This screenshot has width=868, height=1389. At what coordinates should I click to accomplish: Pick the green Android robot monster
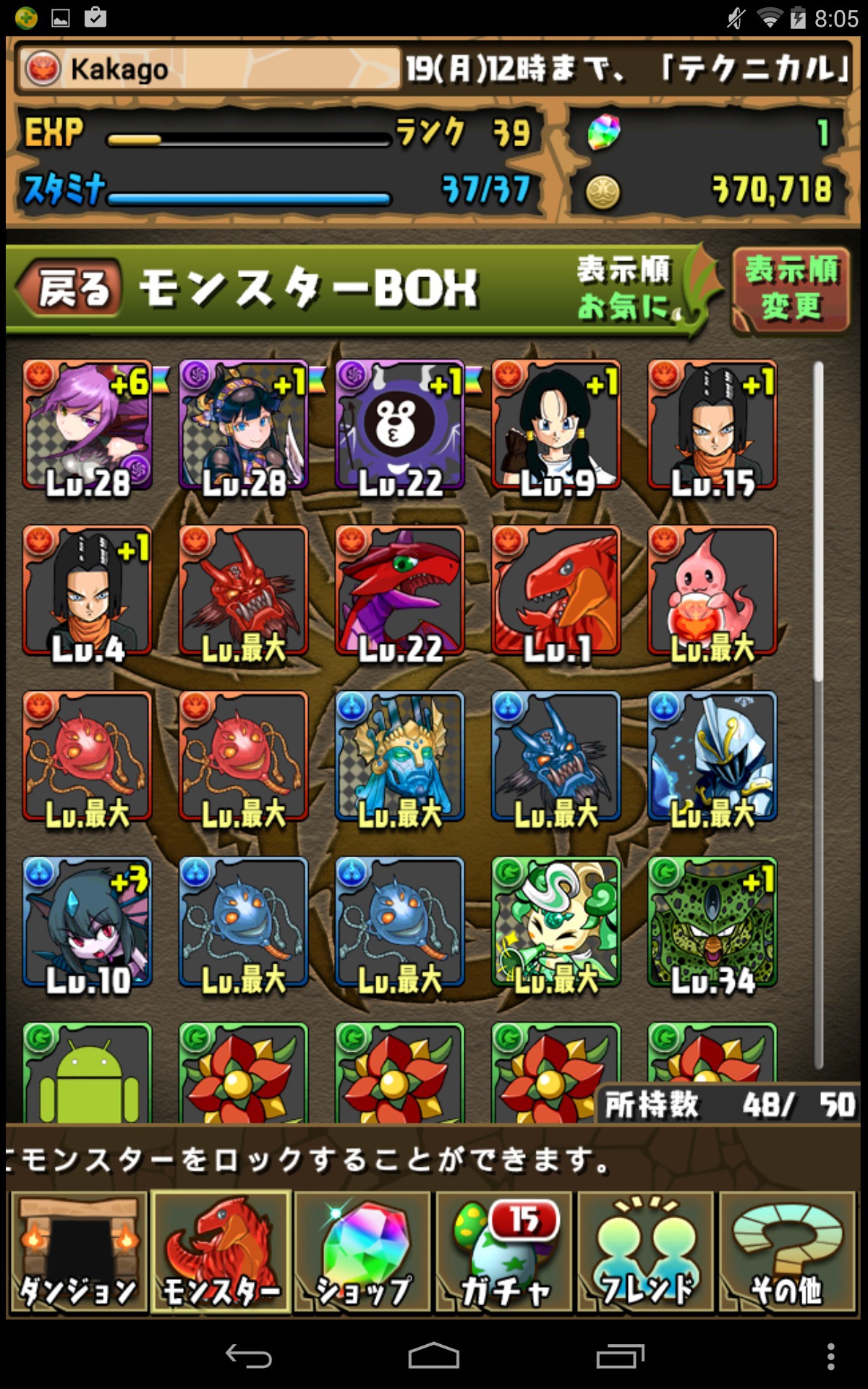click(88, 1072)
